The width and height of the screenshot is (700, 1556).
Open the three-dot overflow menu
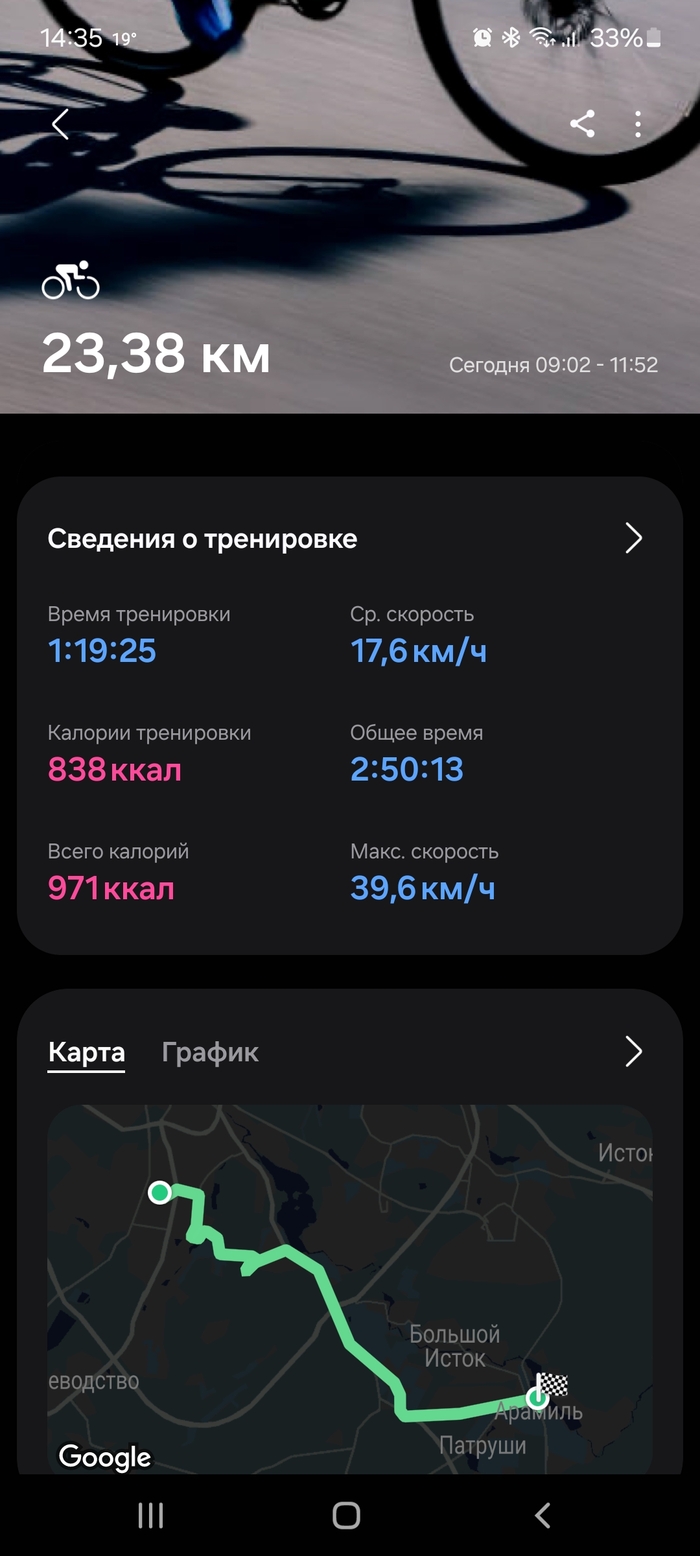tap(638, 124)
